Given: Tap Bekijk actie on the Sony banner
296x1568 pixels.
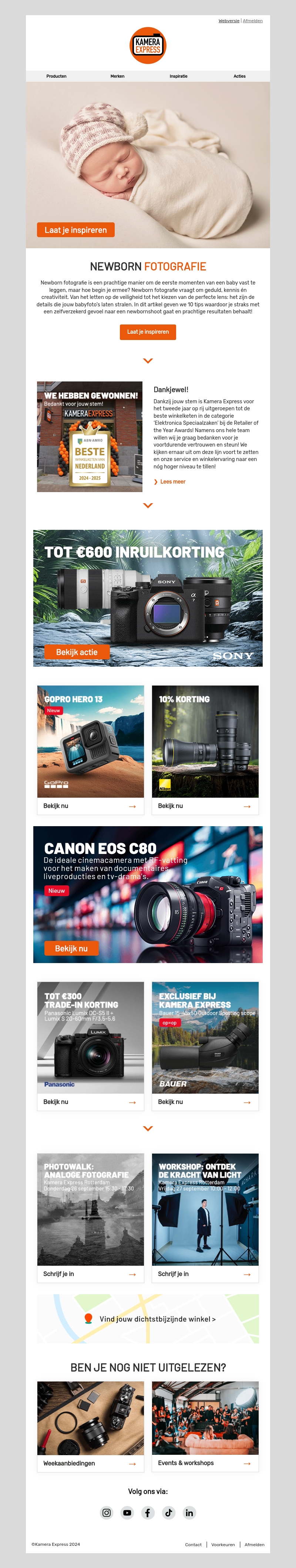Looking at the screenshot, I should (x=77, y=652).
